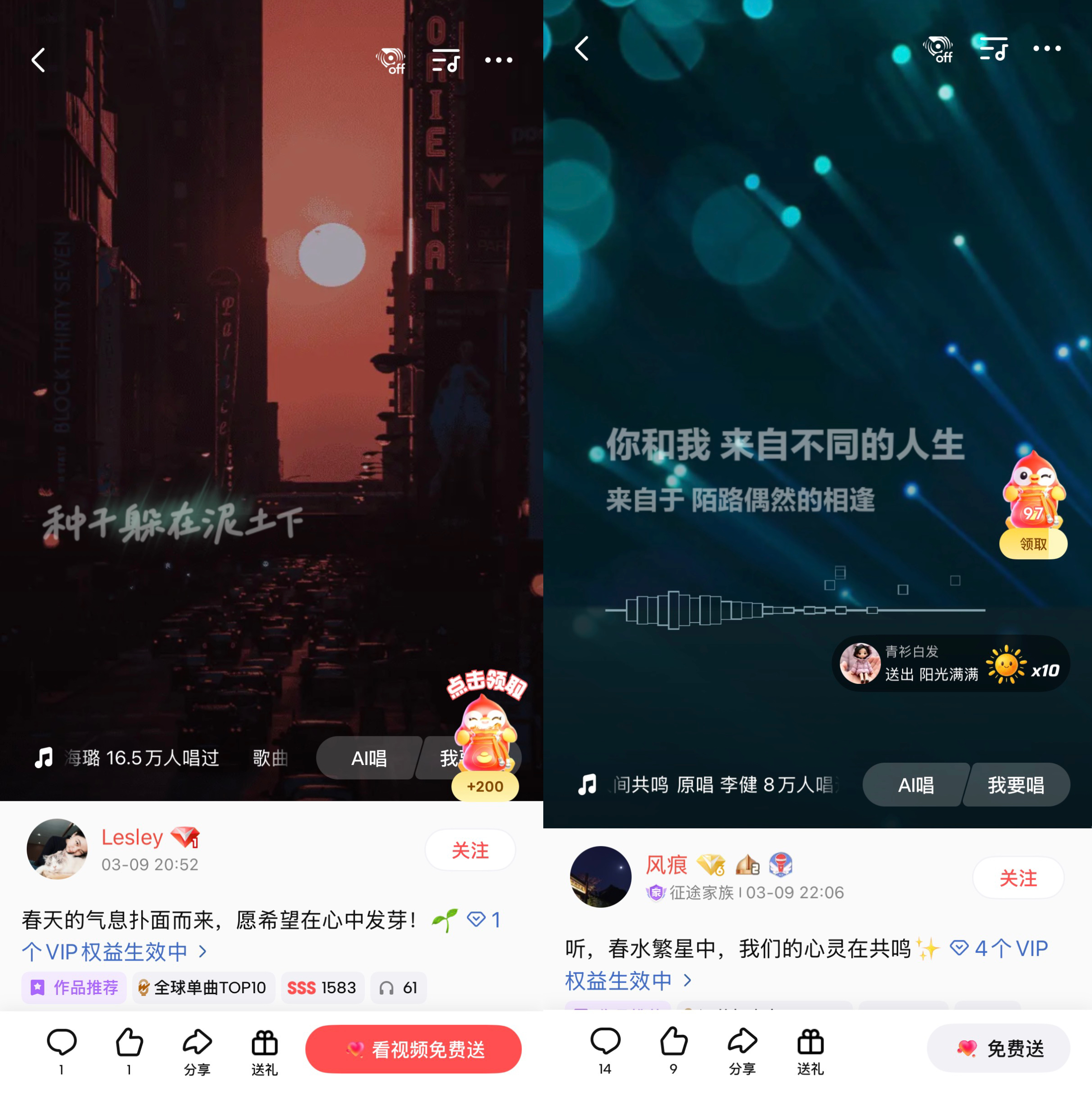Screen dimensions: 1092x1106
Task: Tap AI唱 on the 李健 song
Action: pyautogui.click(x=915, y=785)
